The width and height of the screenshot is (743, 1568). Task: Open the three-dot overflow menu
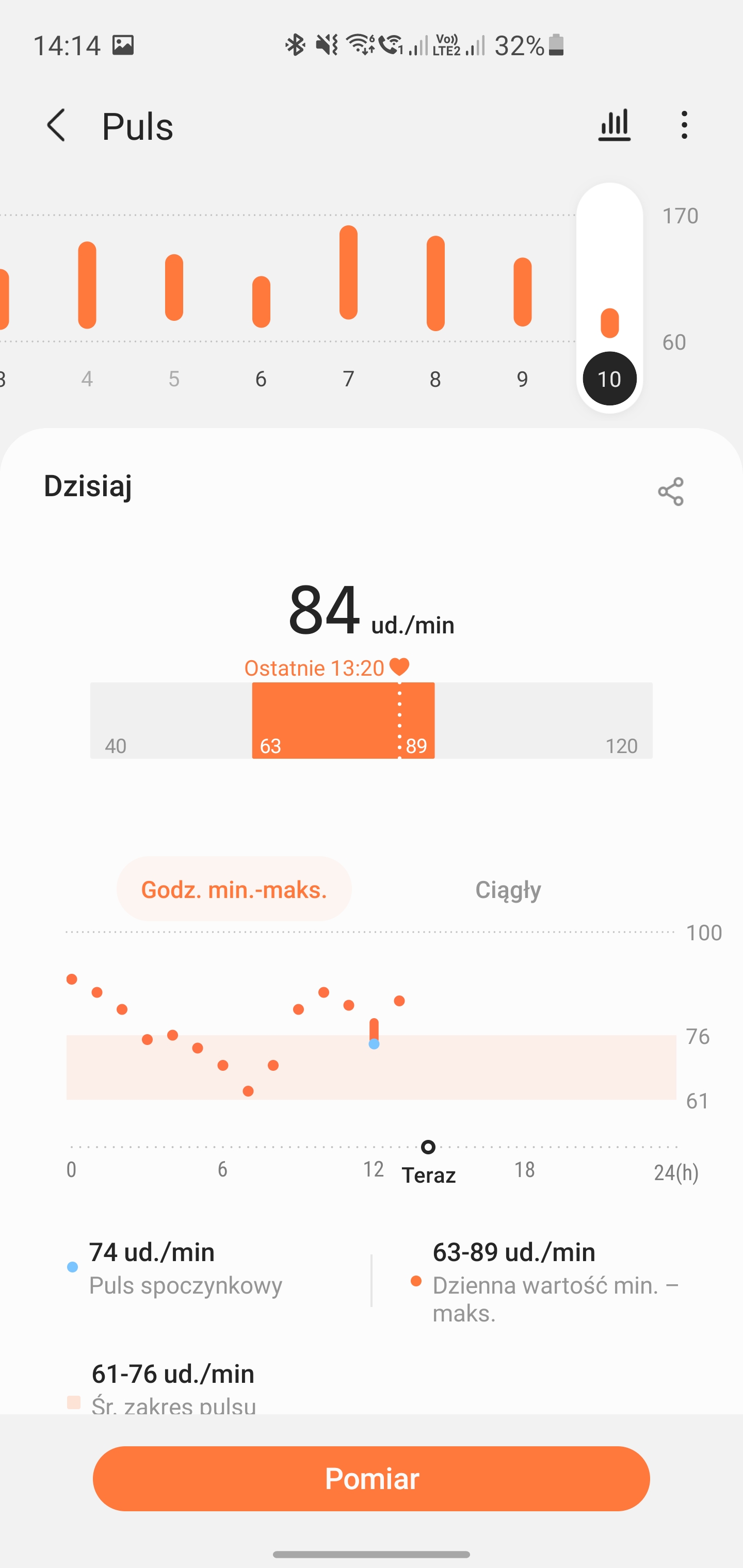(x=685, y=125)
